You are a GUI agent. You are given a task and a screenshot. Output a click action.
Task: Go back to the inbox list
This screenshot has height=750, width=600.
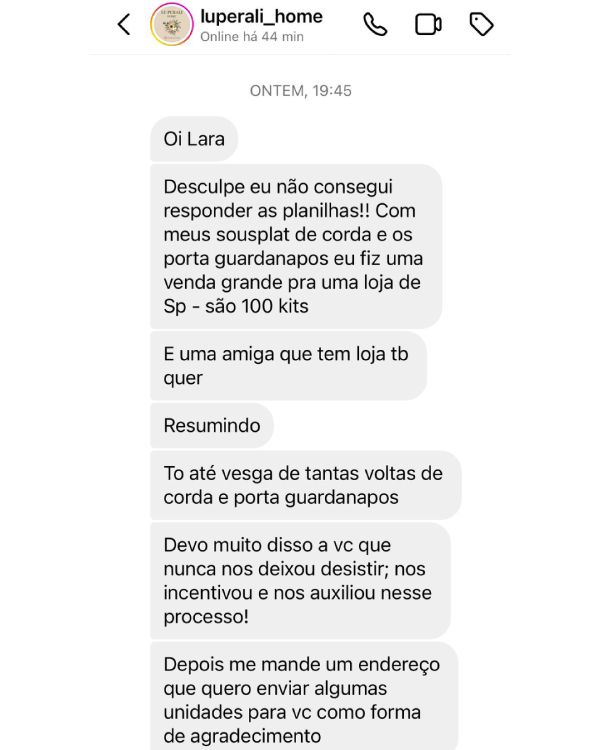(124, 25)
